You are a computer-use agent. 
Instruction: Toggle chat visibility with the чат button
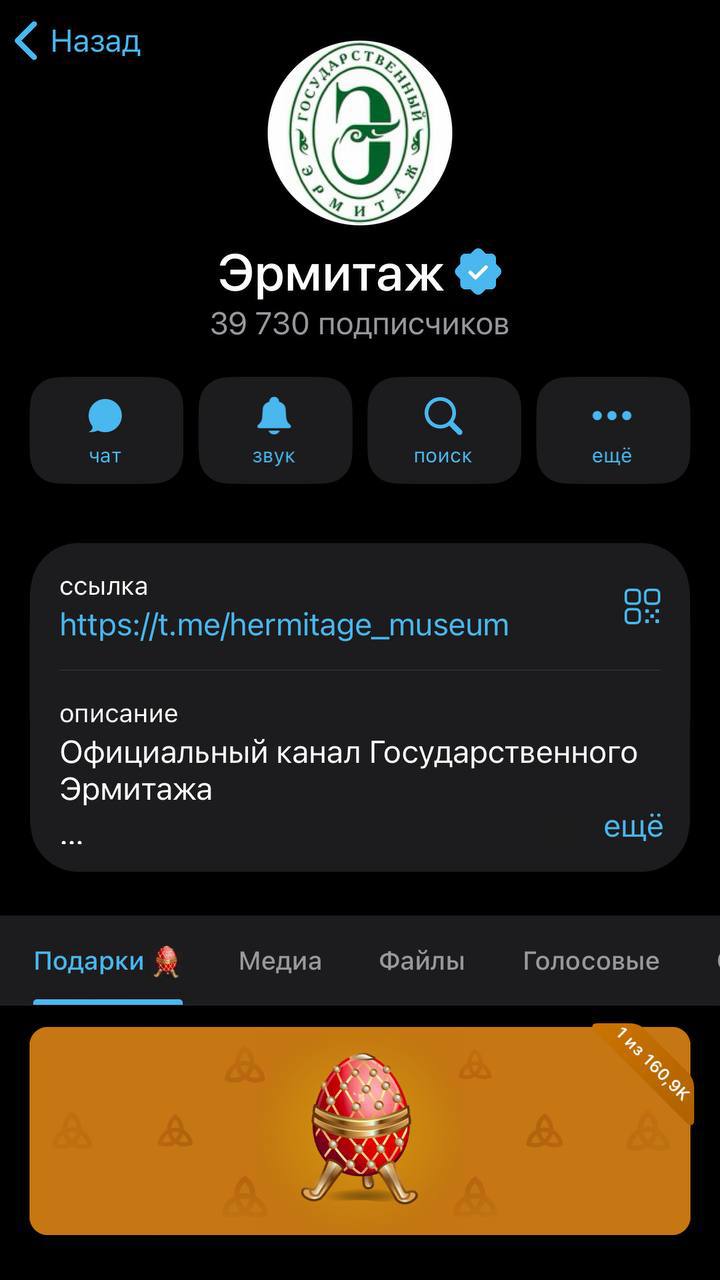pyautogui.click(x=105, y=428)
